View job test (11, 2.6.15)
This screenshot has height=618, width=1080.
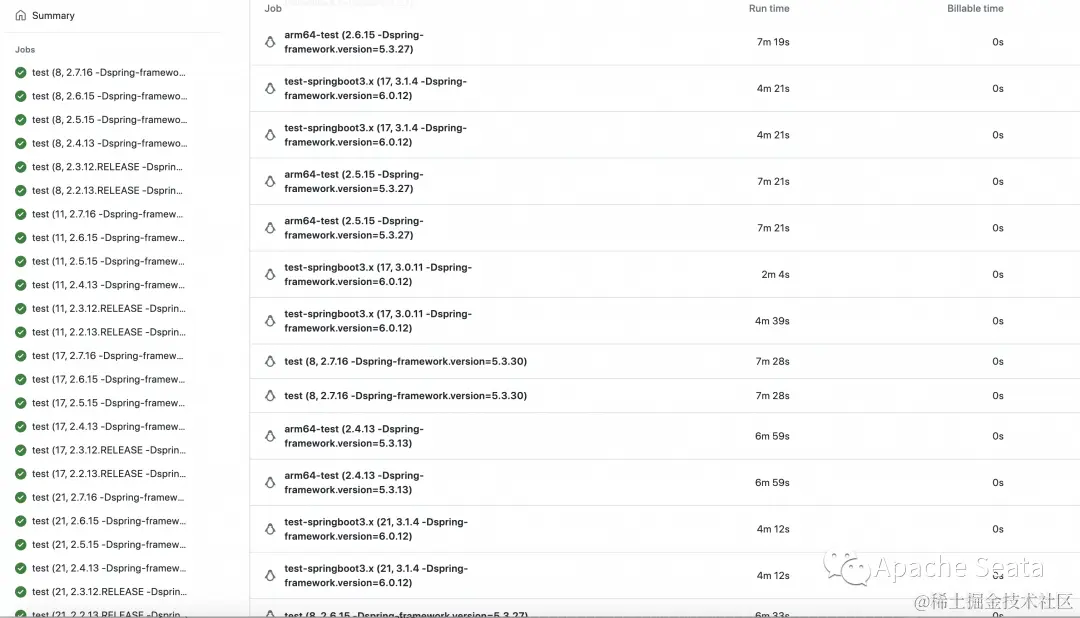[108, 238]
